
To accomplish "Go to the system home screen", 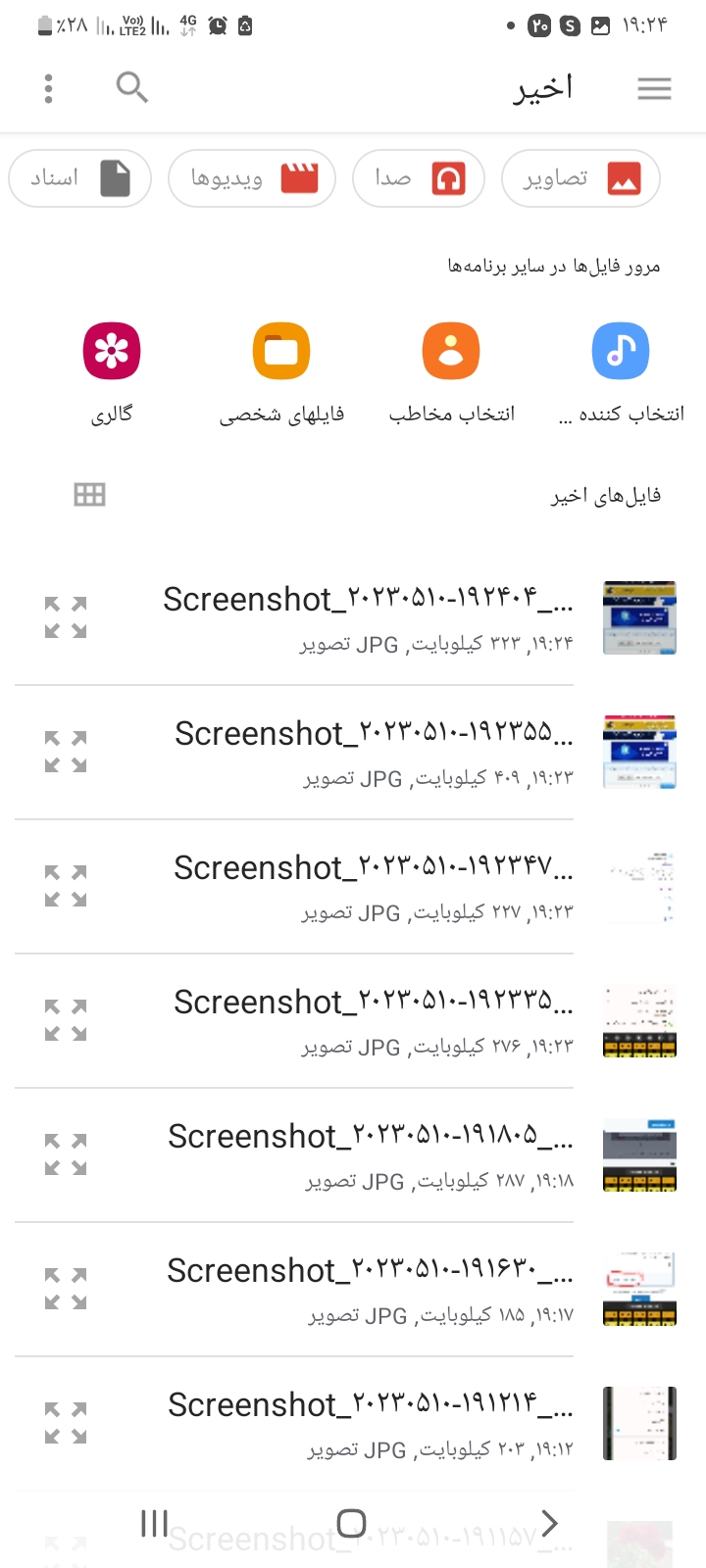I will [351, 1523].
